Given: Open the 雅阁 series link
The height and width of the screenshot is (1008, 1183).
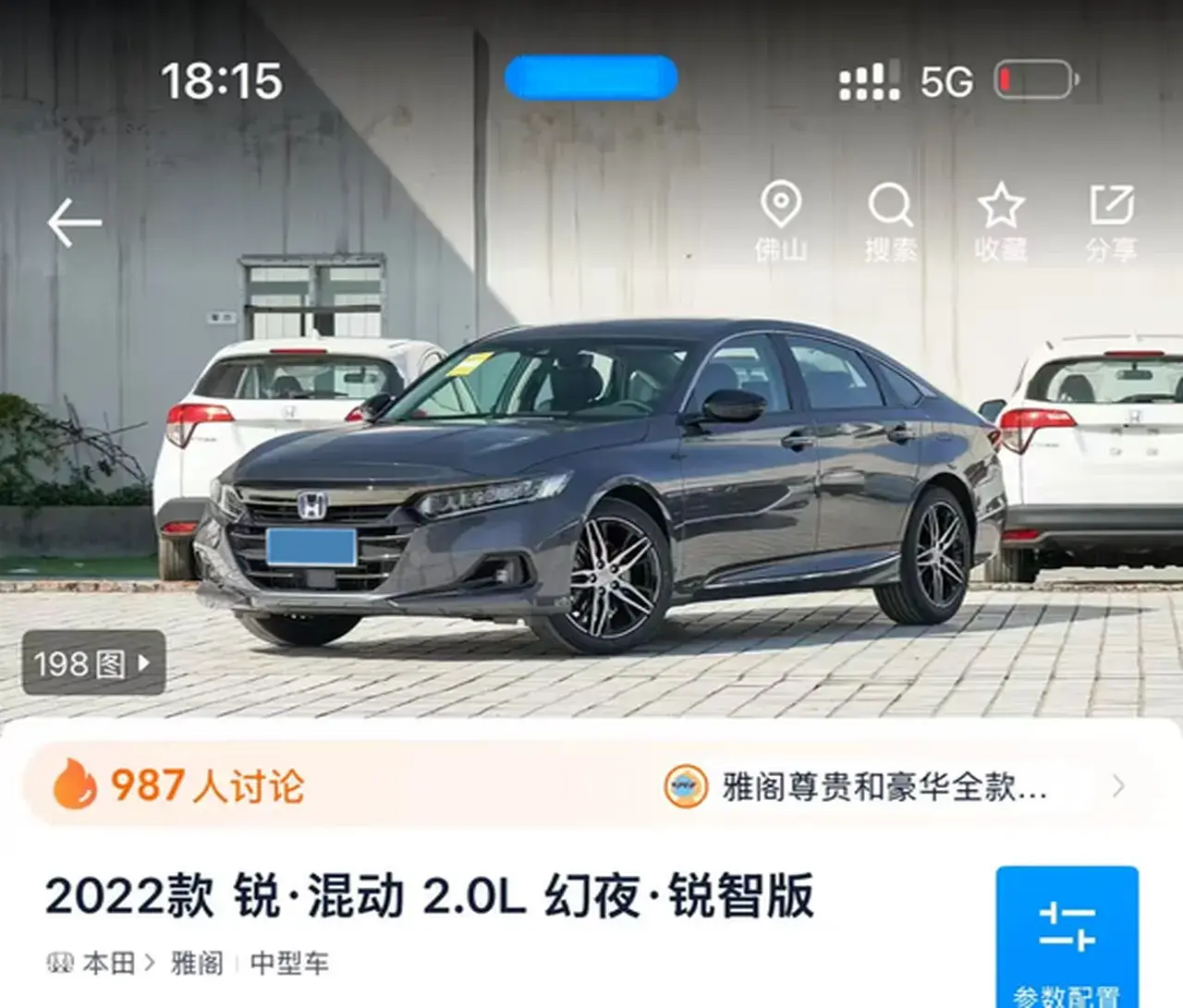Looking at the screenshot, I should tap(196, 963).
